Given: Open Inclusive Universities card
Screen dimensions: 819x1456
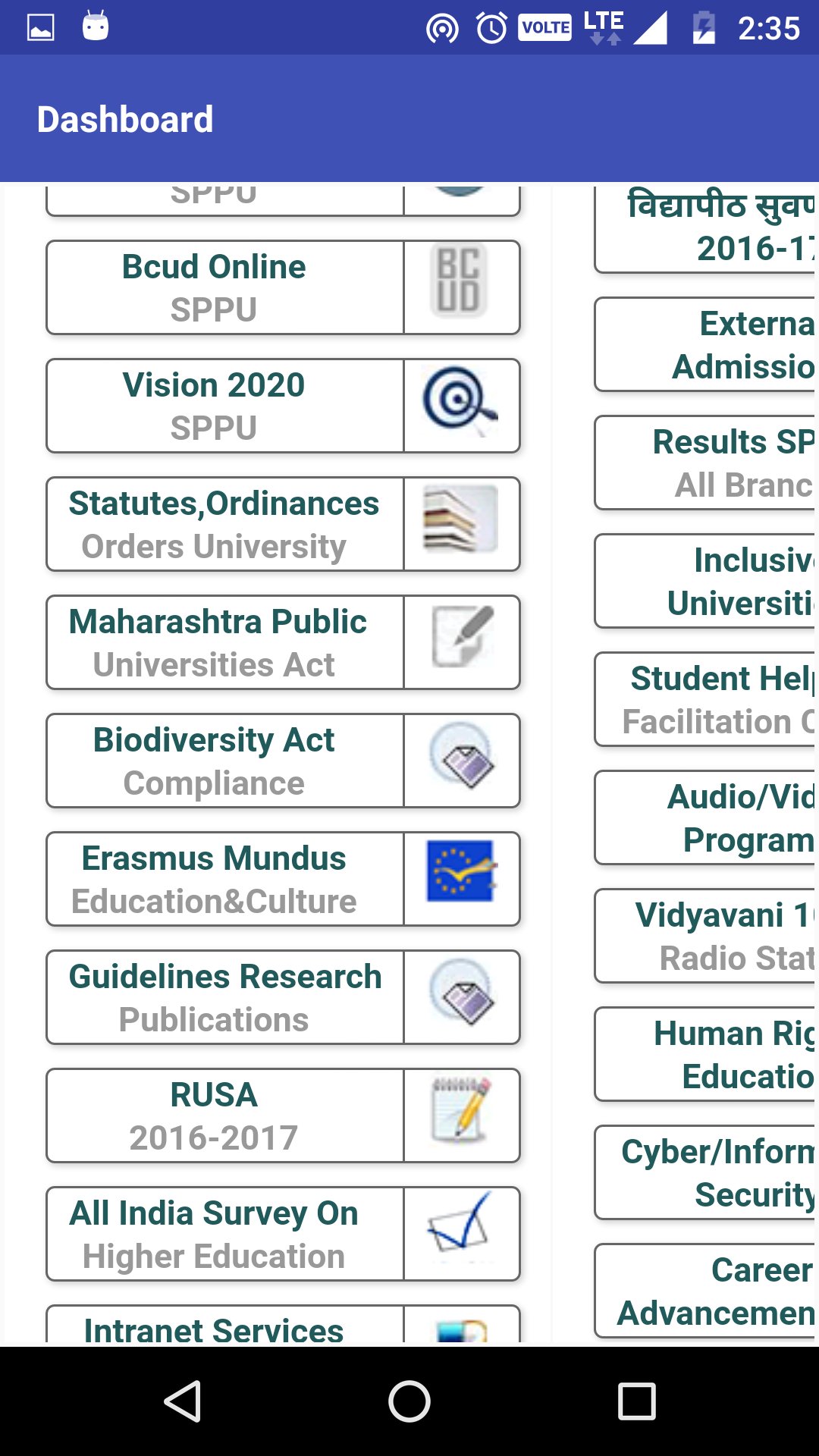Looking at the screenshot, I should click(x=706, y=581).
